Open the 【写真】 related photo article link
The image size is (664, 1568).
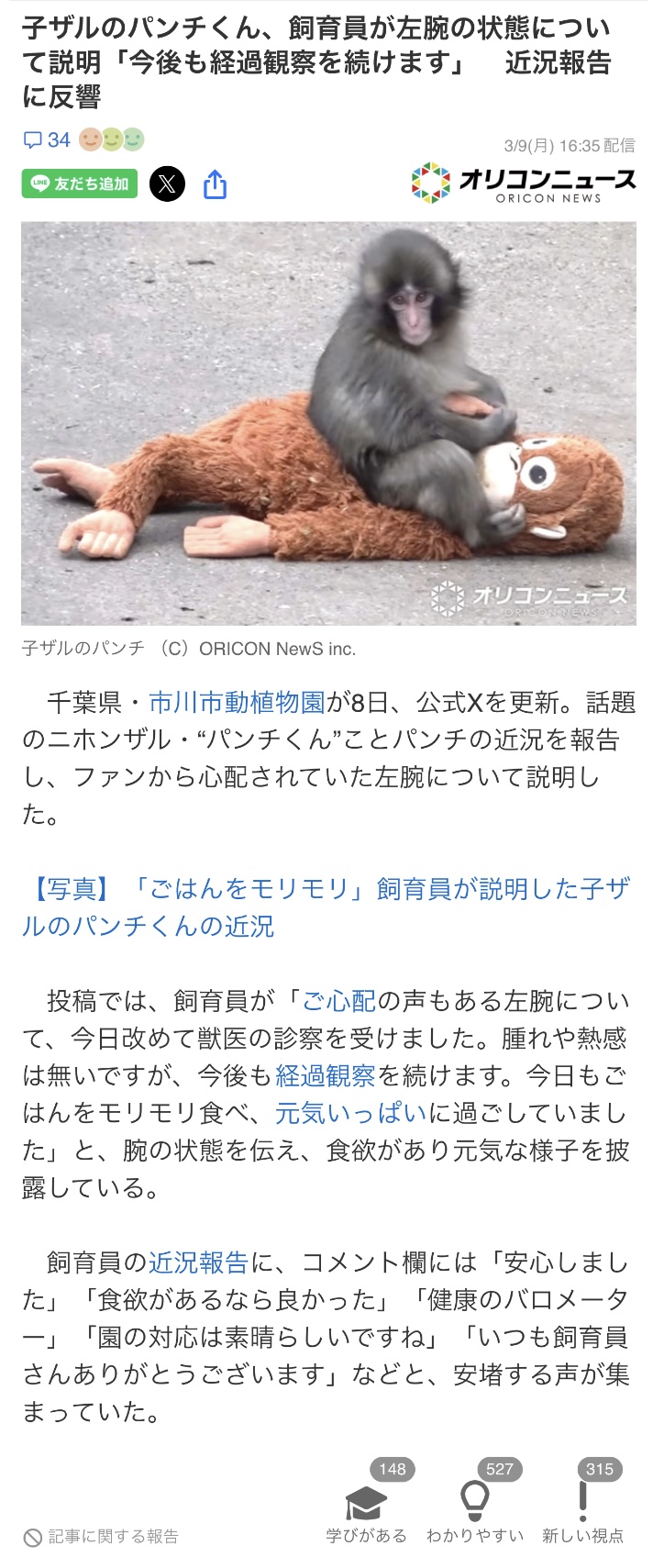tap(326, 906)
